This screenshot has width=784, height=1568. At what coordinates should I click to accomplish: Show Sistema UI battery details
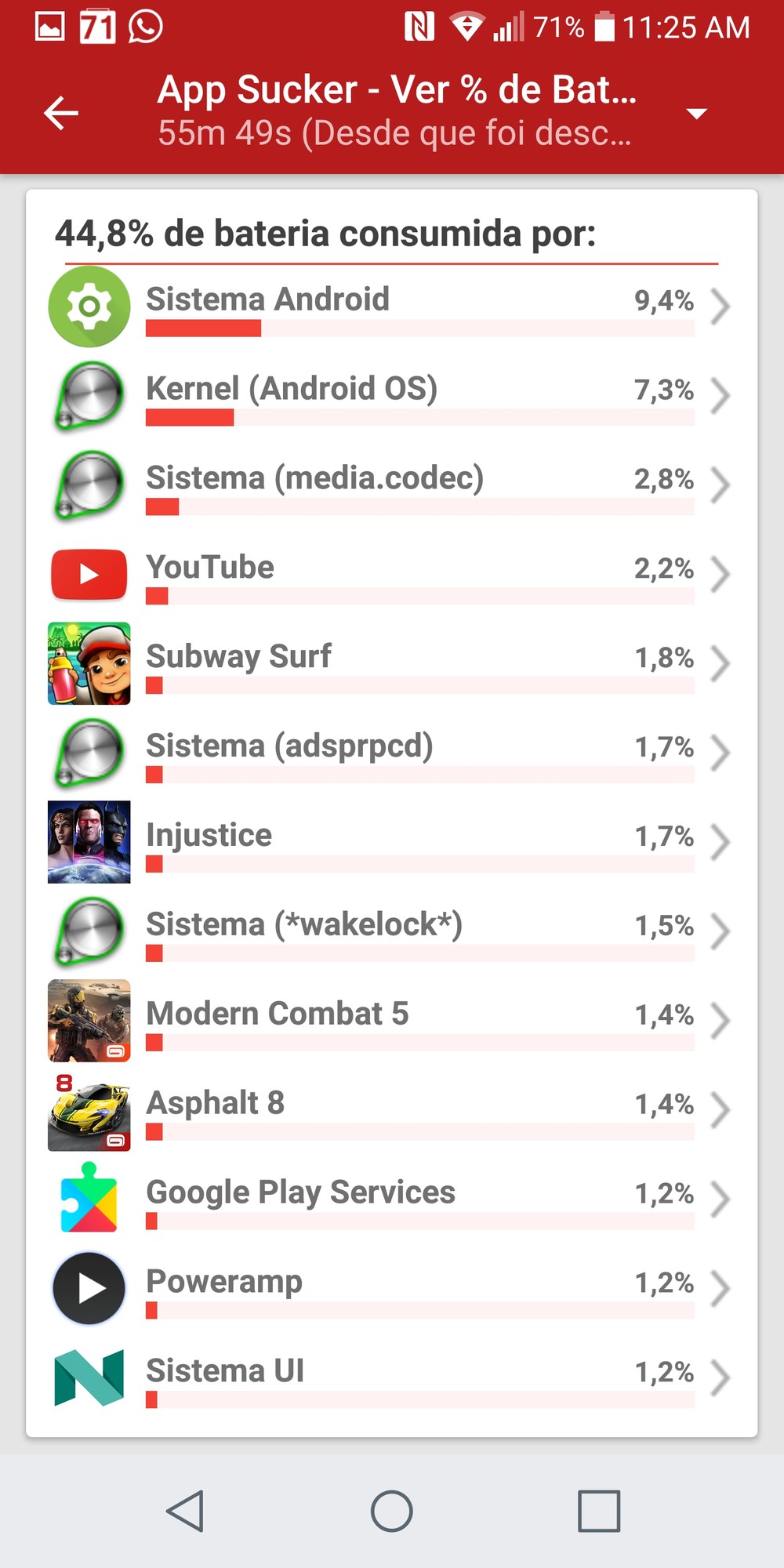coord(392,1377)
